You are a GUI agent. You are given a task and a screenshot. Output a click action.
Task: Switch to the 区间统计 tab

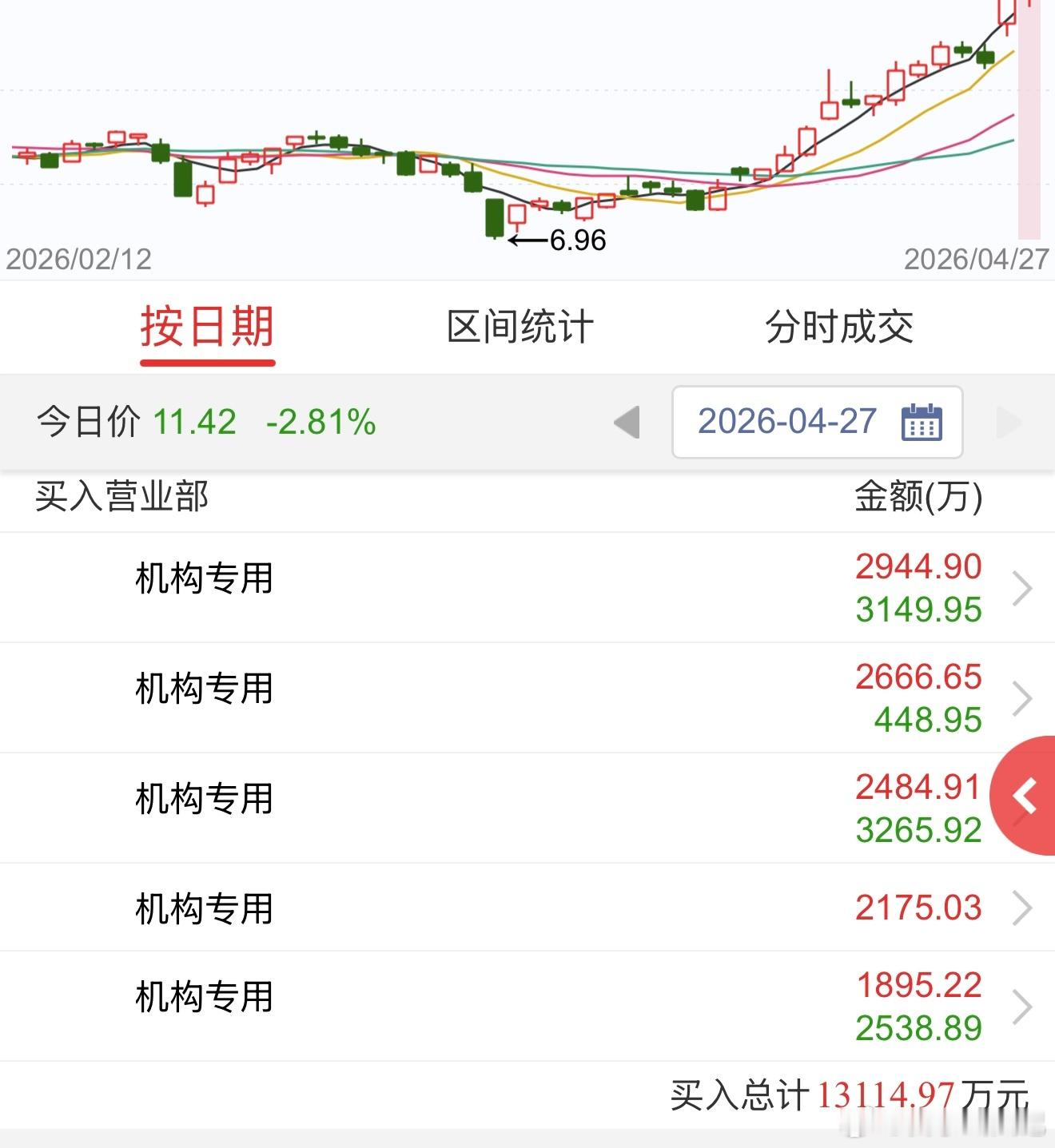pos(518,324)
